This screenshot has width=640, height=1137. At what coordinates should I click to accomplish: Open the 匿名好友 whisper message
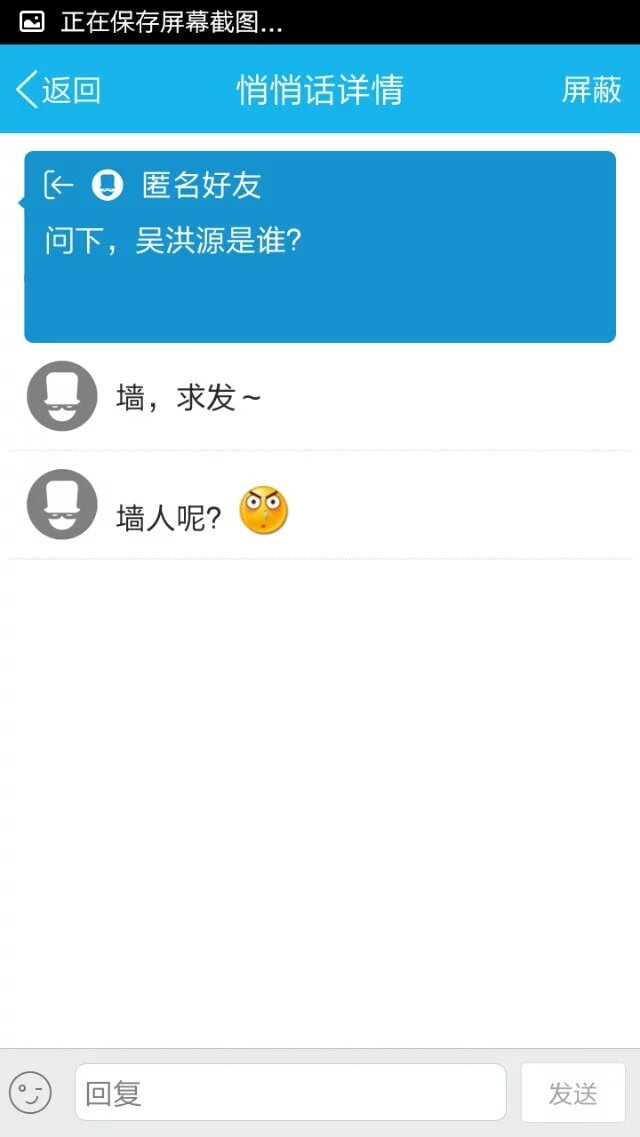(319, 246)
